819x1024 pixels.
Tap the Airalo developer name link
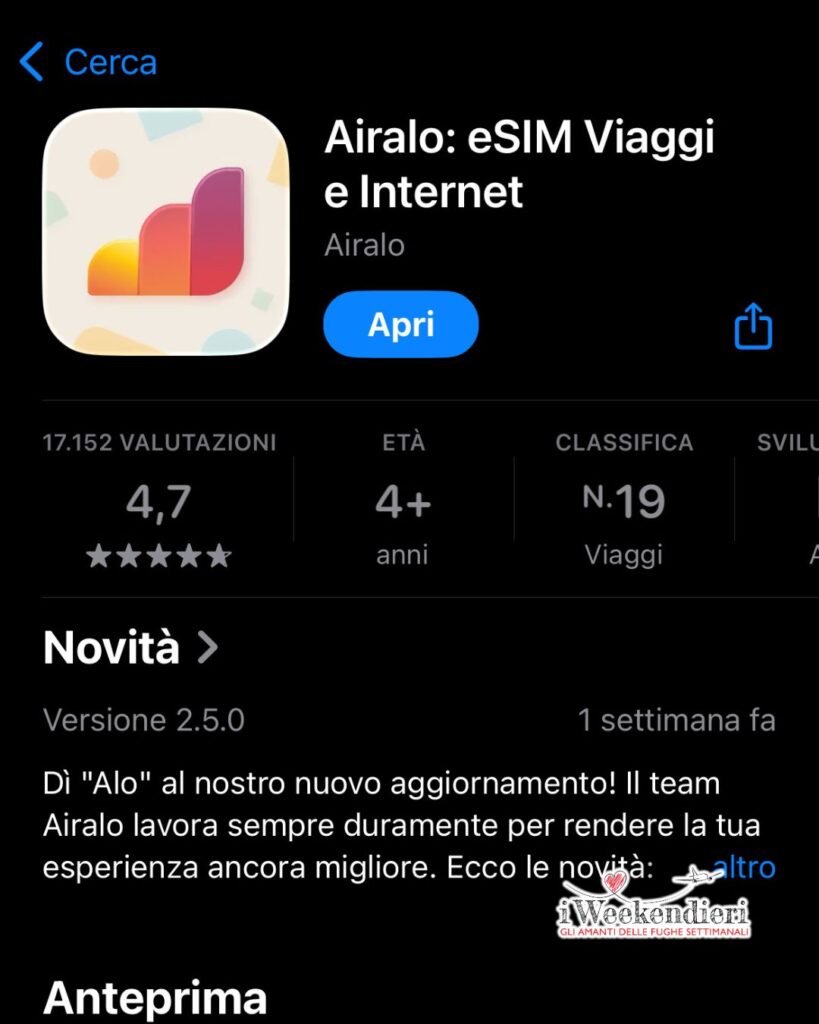coord(365,243)
